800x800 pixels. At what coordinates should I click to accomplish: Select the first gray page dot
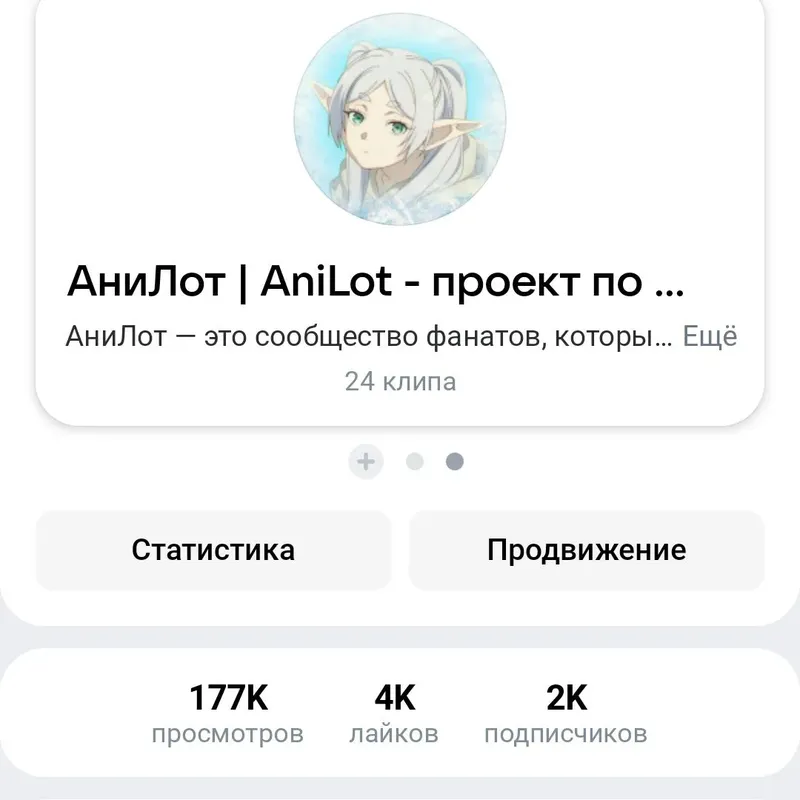(414, 461)
